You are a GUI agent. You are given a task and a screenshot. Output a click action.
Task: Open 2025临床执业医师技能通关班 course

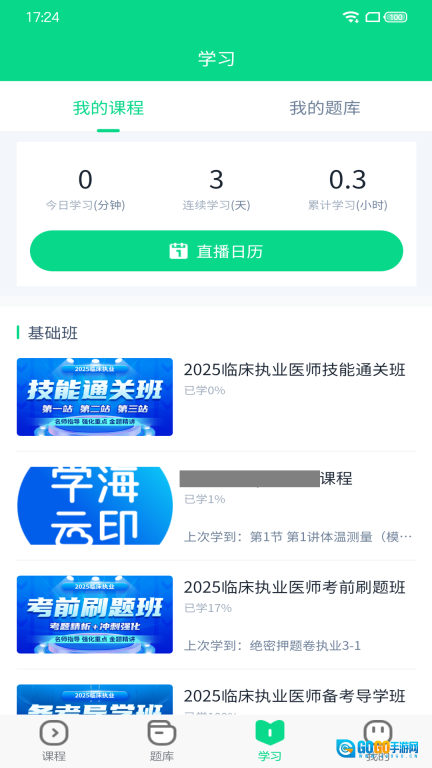click(216, 397)
